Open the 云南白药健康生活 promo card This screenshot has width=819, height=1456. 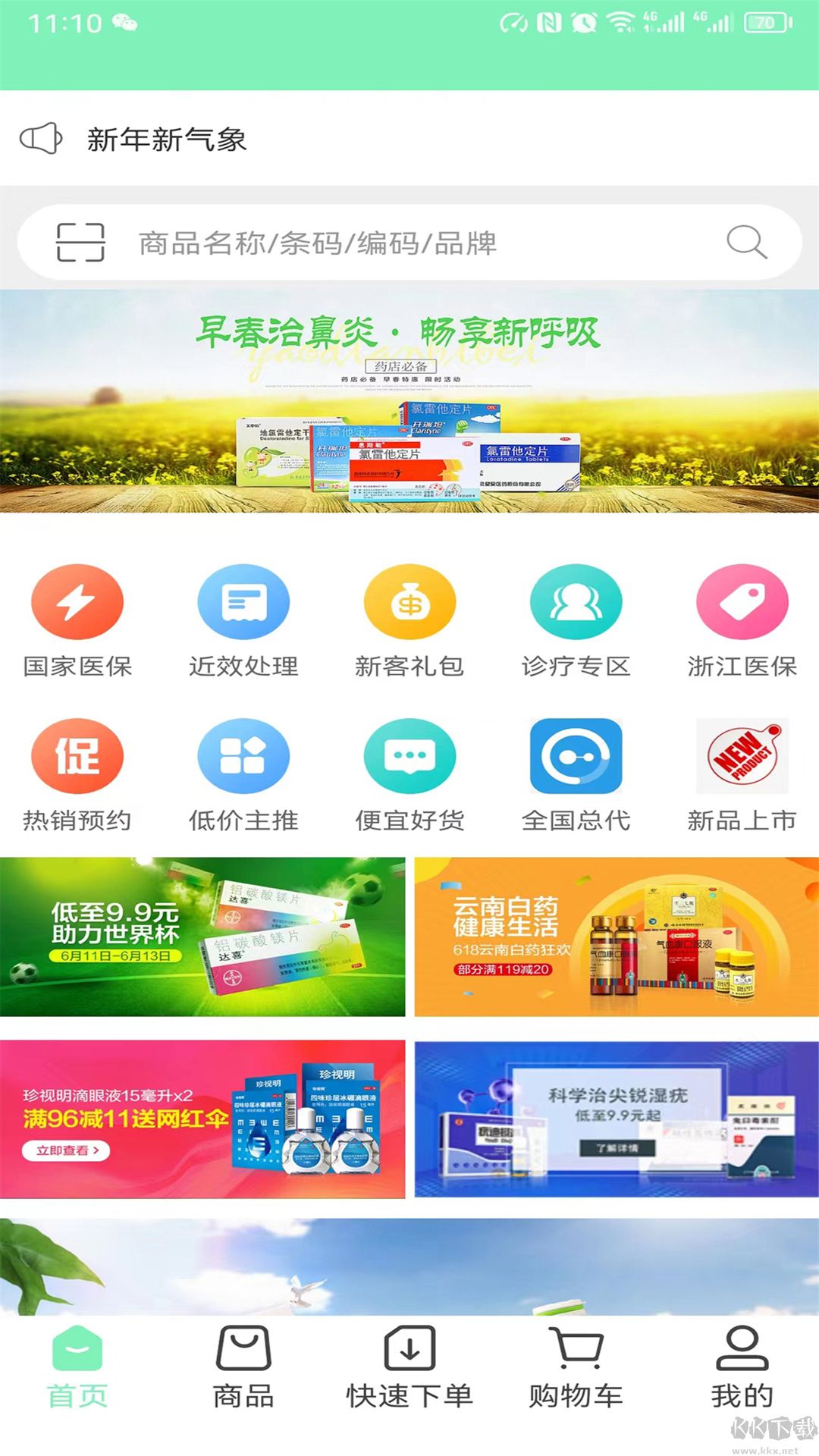[617, 937]
